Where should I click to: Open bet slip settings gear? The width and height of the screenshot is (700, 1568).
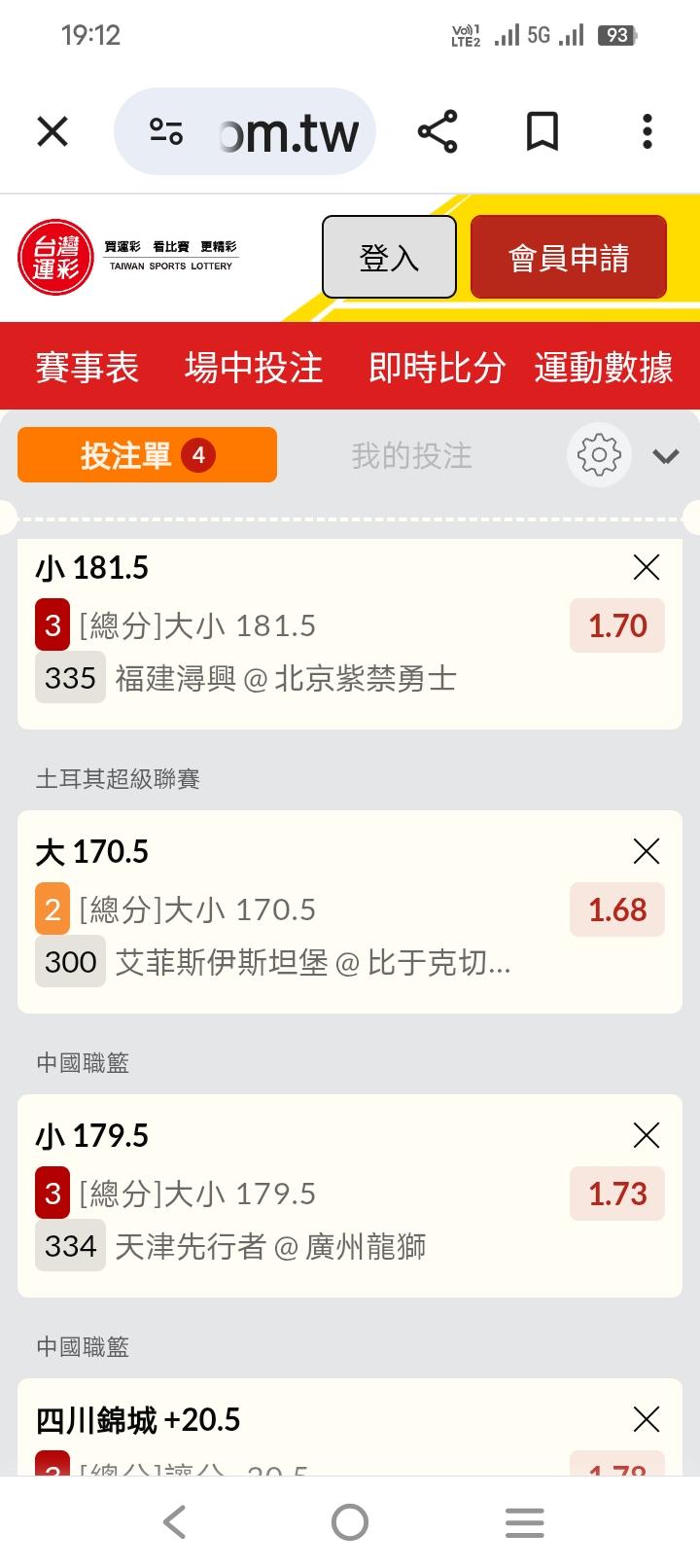pos(599,455)
